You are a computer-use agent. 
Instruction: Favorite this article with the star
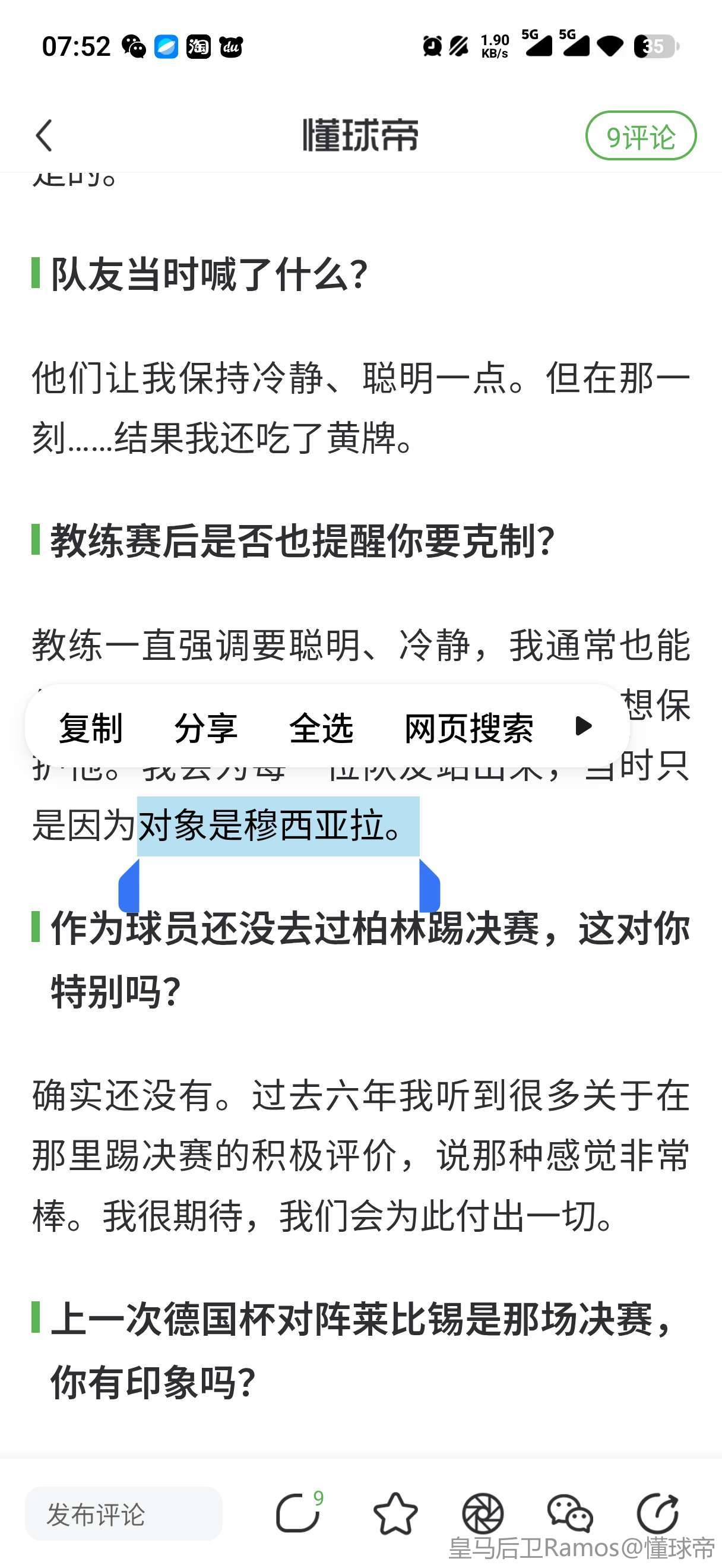(395, 1513)
